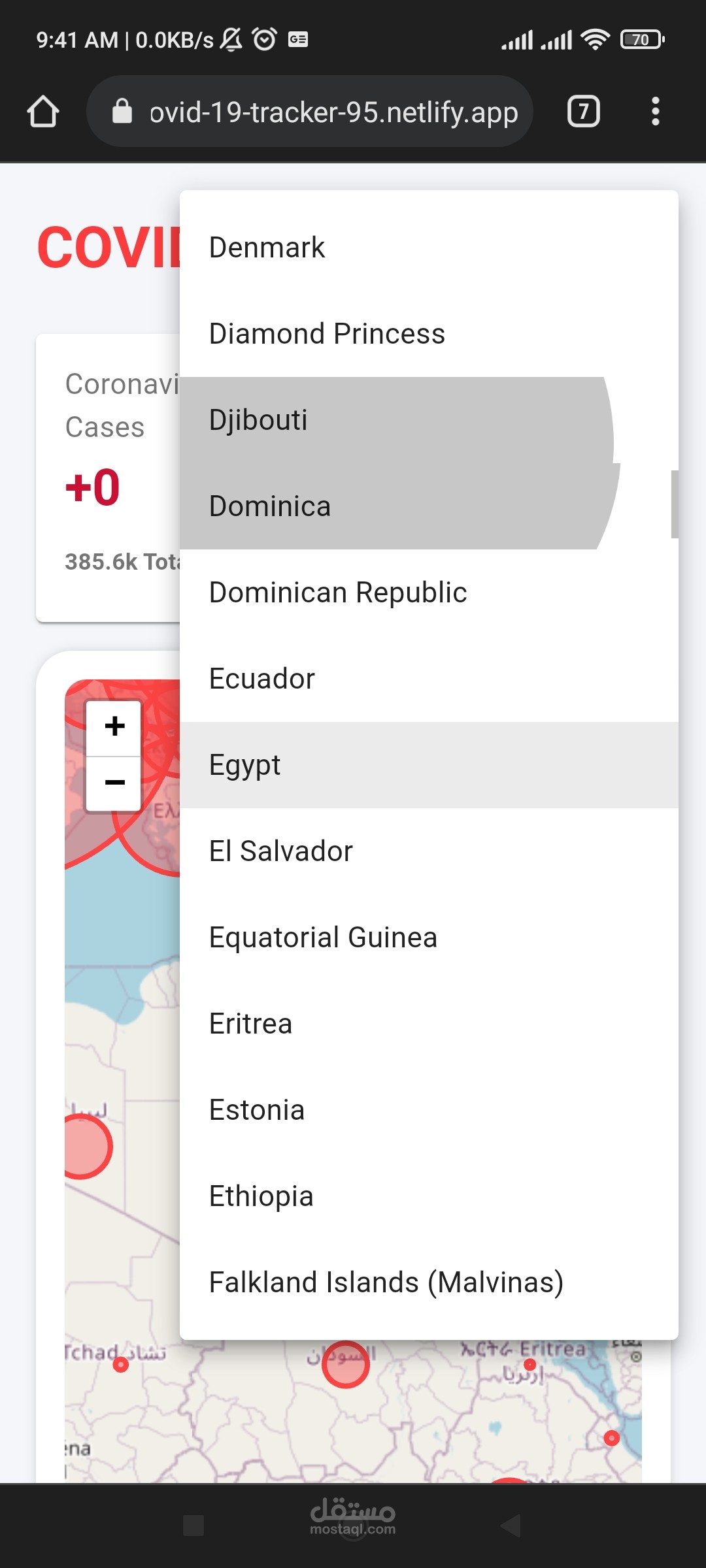Zoom out the map with minus button
Viewport: 706px width, 1568px height.
click(114, 783)
